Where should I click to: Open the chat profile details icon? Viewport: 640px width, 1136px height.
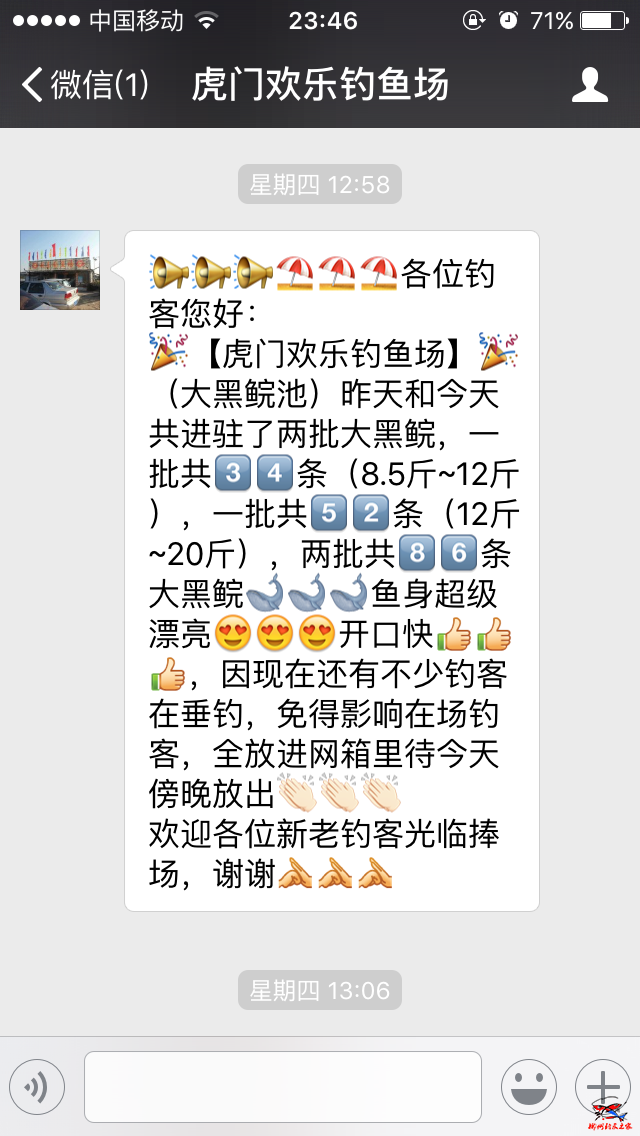[590, 85]
